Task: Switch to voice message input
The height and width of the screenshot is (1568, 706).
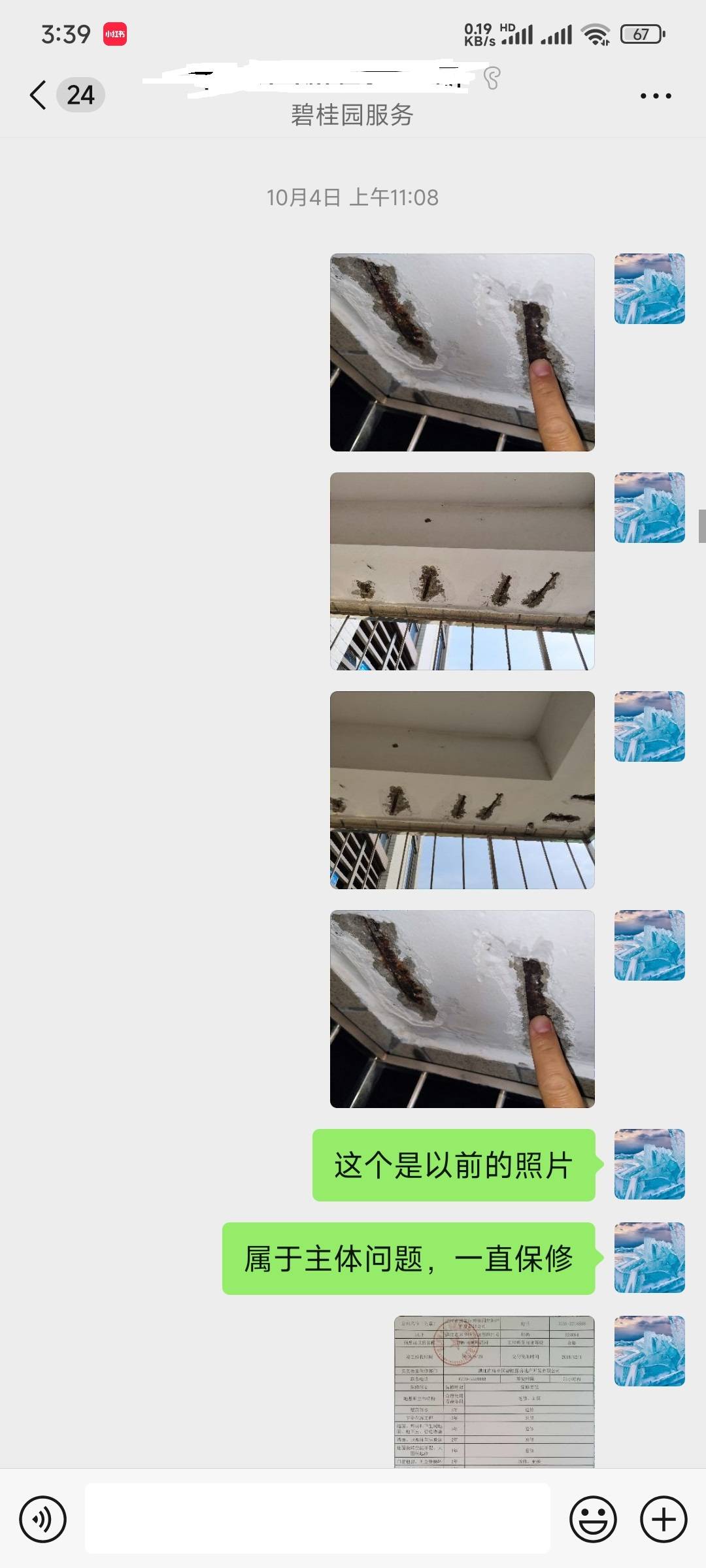Action: click(43, 1519)
